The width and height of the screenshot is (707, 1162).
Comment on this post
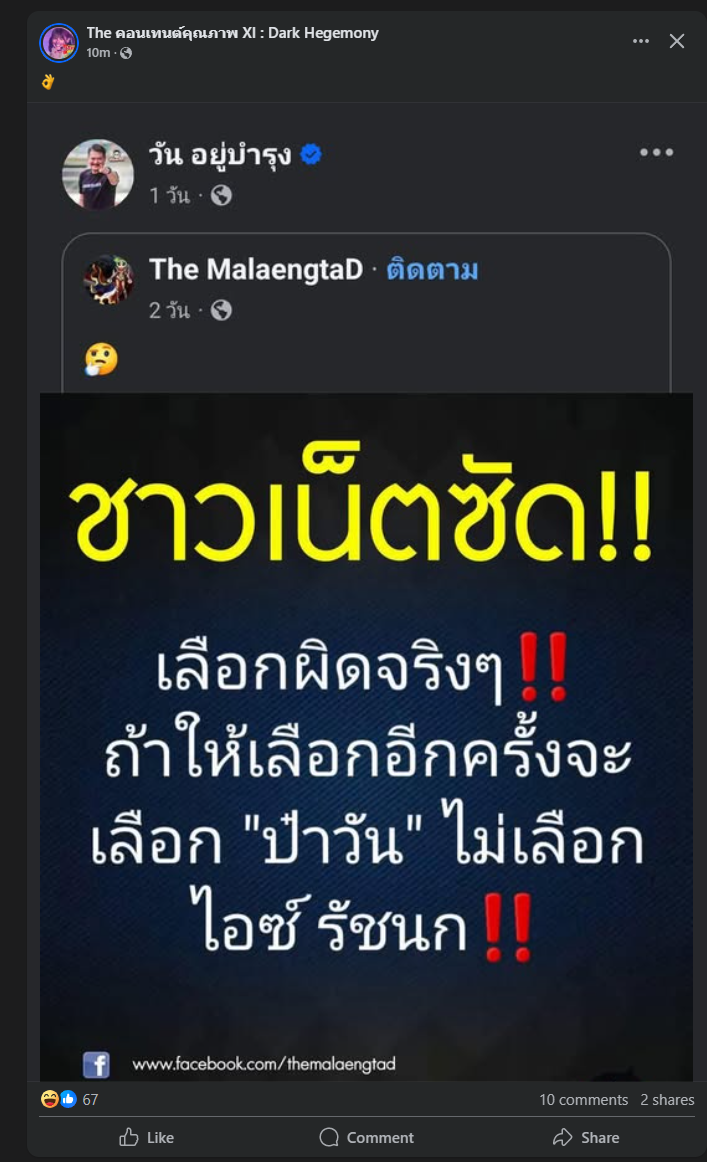pos(366,1137)
